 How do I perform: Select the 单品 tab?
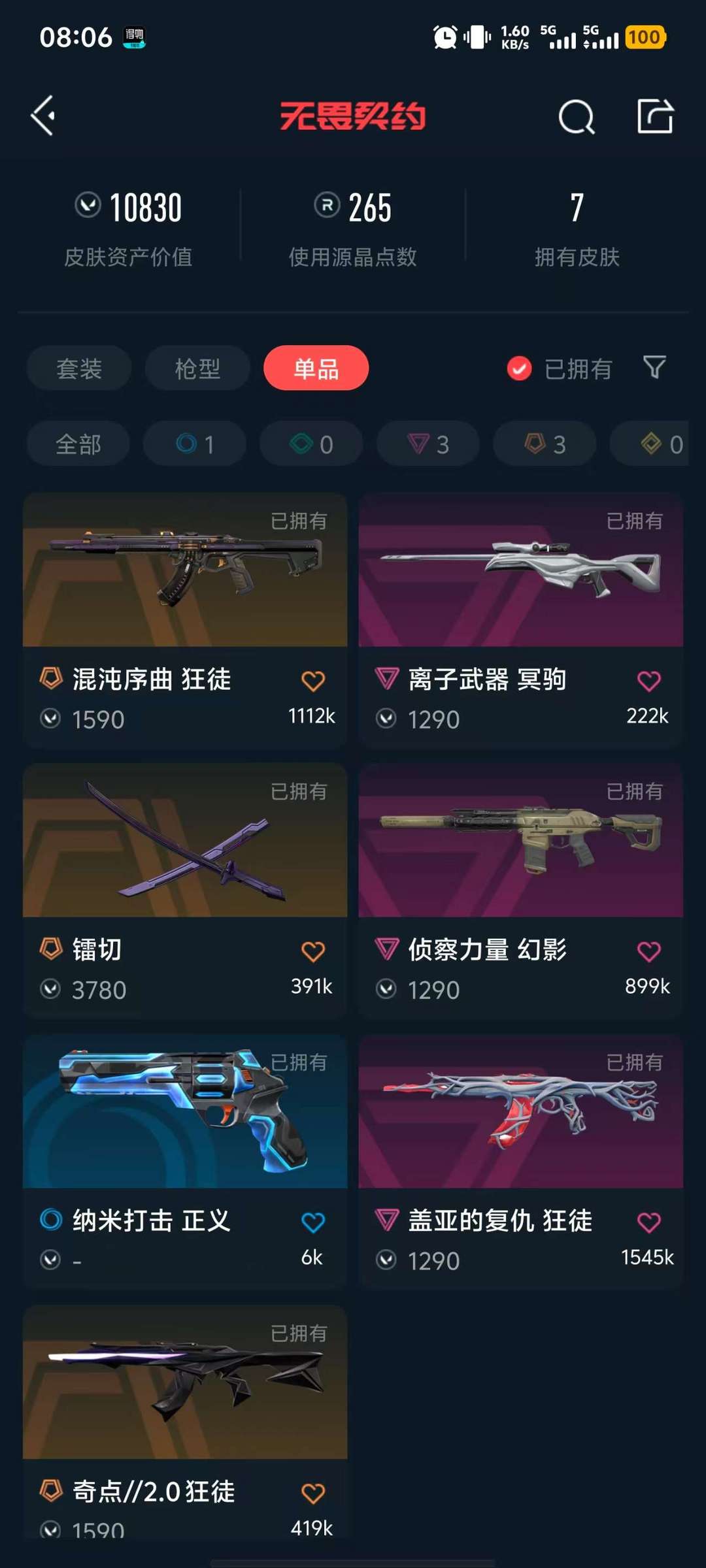point(316,368)
